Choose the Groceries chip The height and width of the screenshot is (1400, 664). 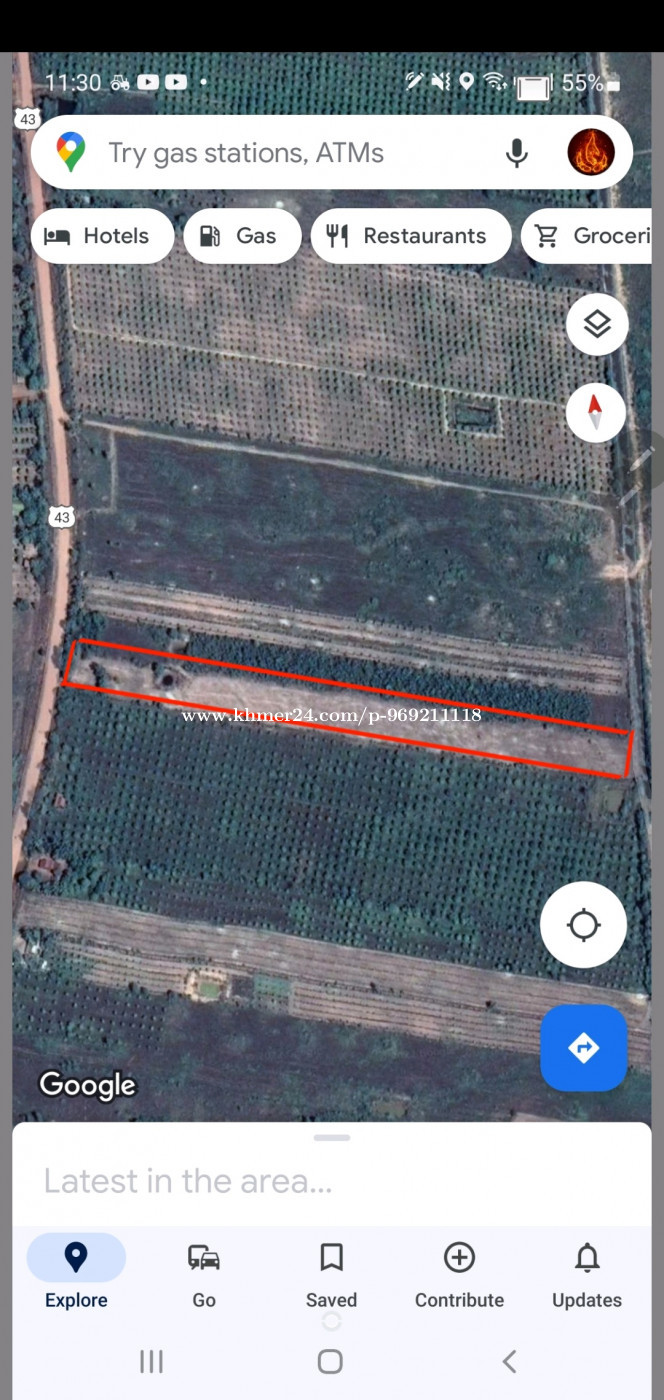click(x=592, y=236)
